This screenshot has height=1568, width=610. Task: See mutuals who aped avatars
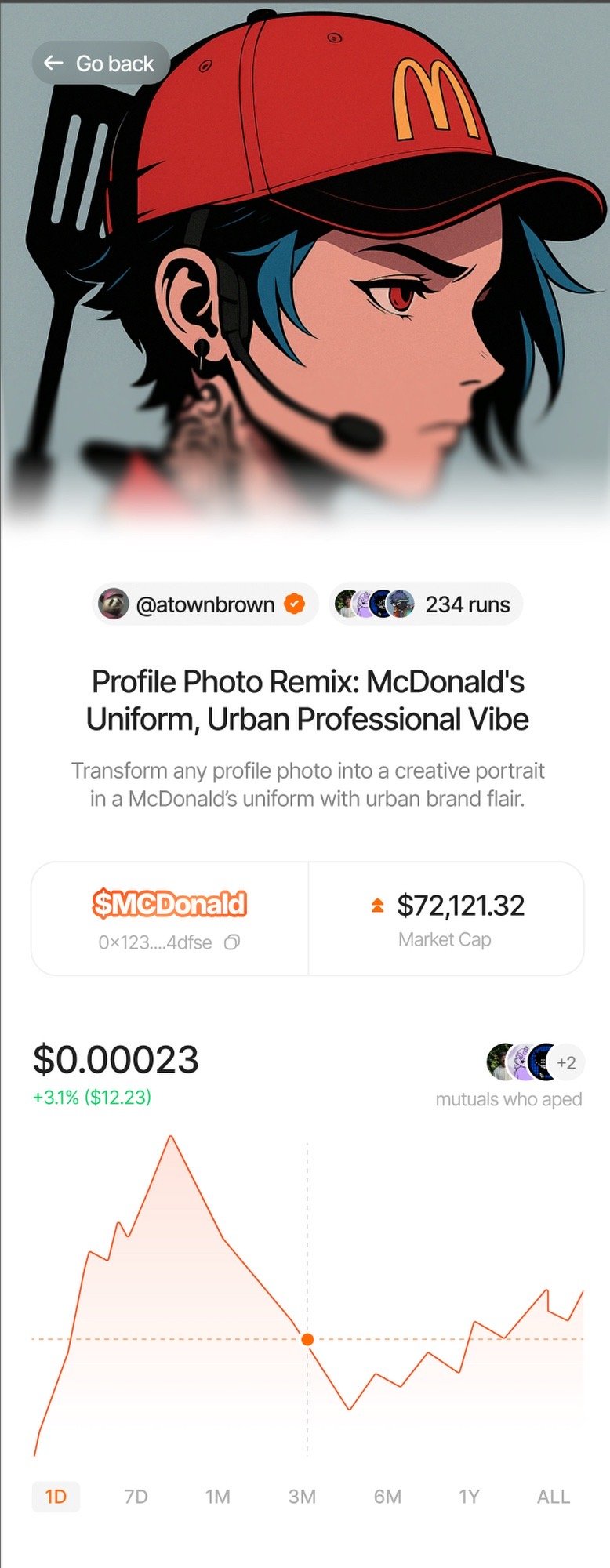535,1063
